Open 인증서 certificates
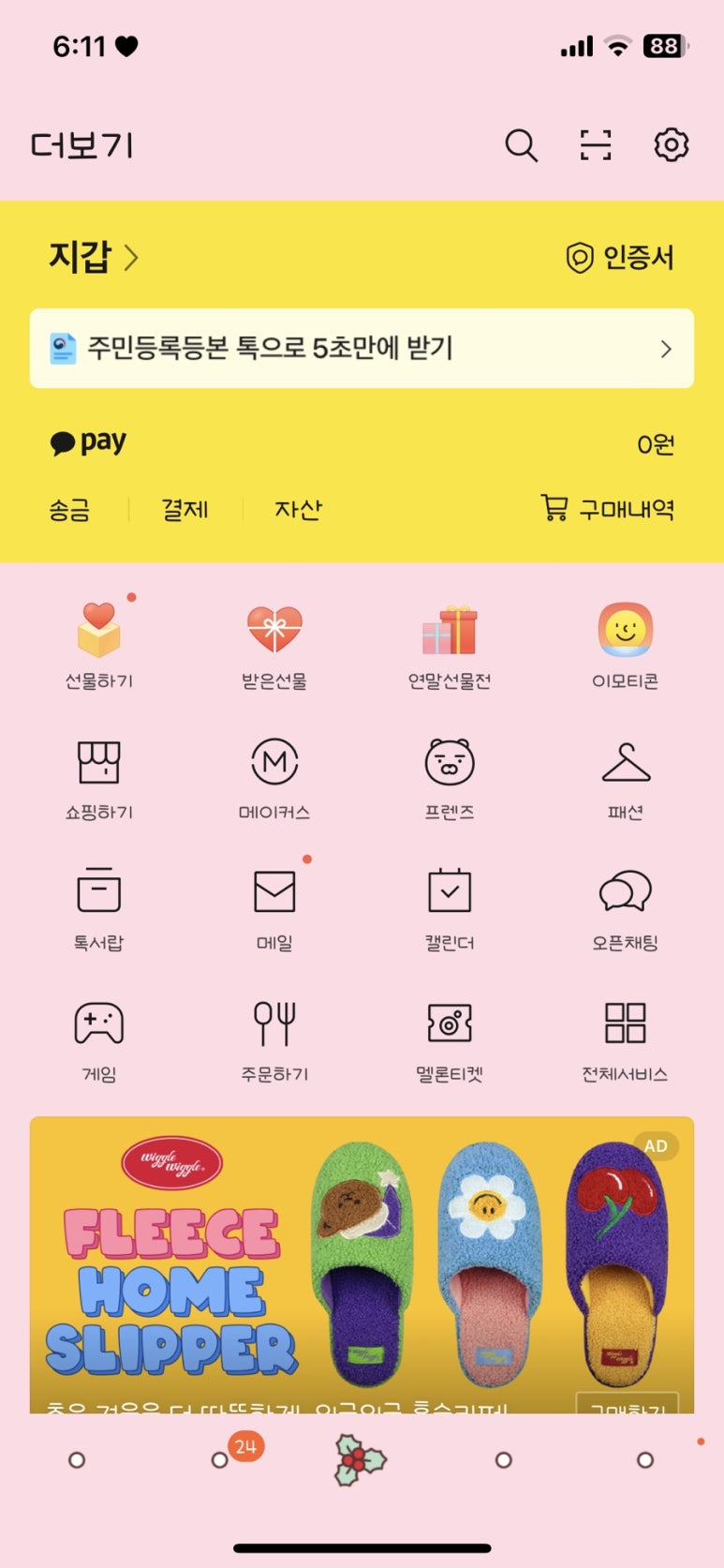 621,257
